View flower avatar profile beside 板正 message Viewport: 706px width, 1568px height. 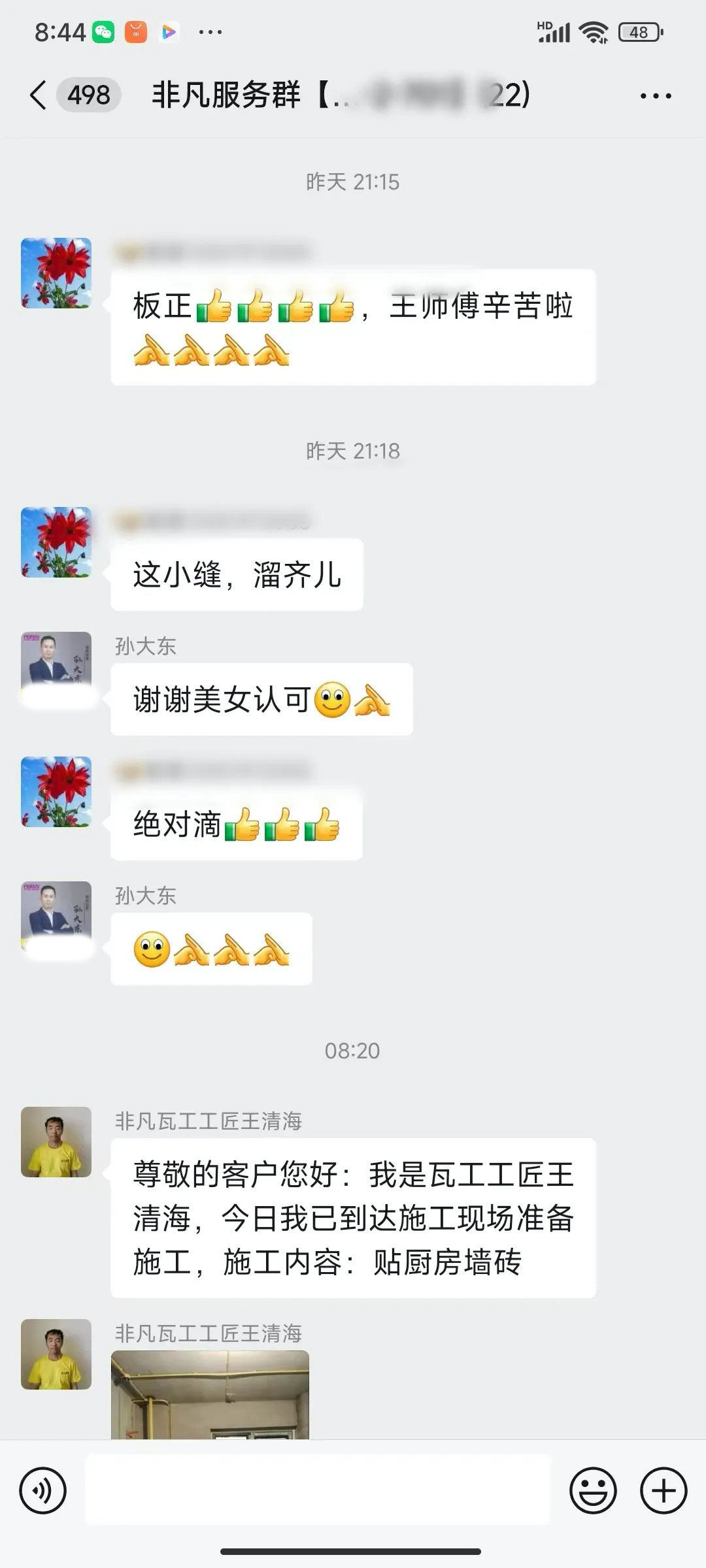56,273
